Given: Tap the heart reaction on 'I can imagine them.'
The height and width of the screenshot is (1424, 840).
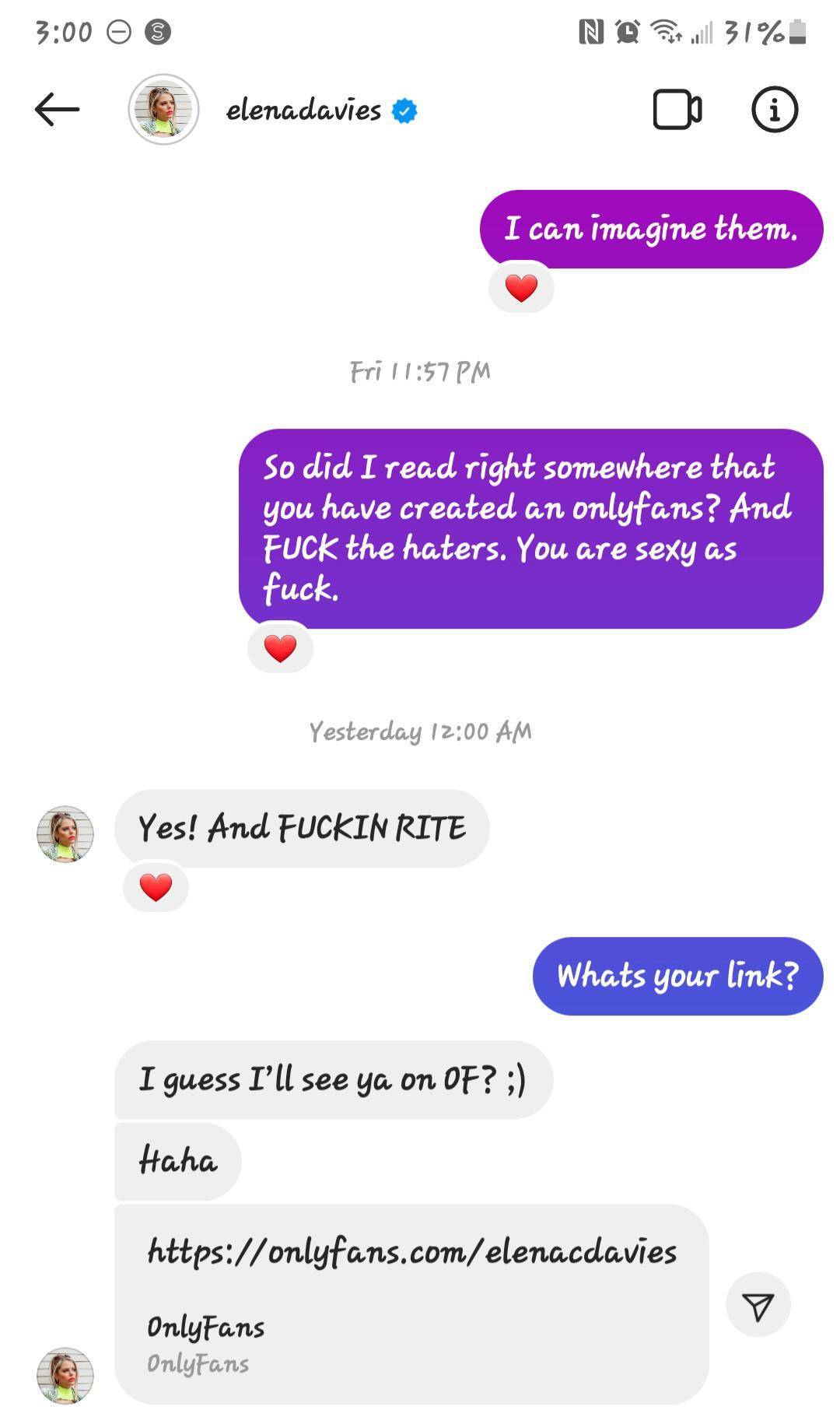Looking at the screenshot, I should [x=520, y=288].
